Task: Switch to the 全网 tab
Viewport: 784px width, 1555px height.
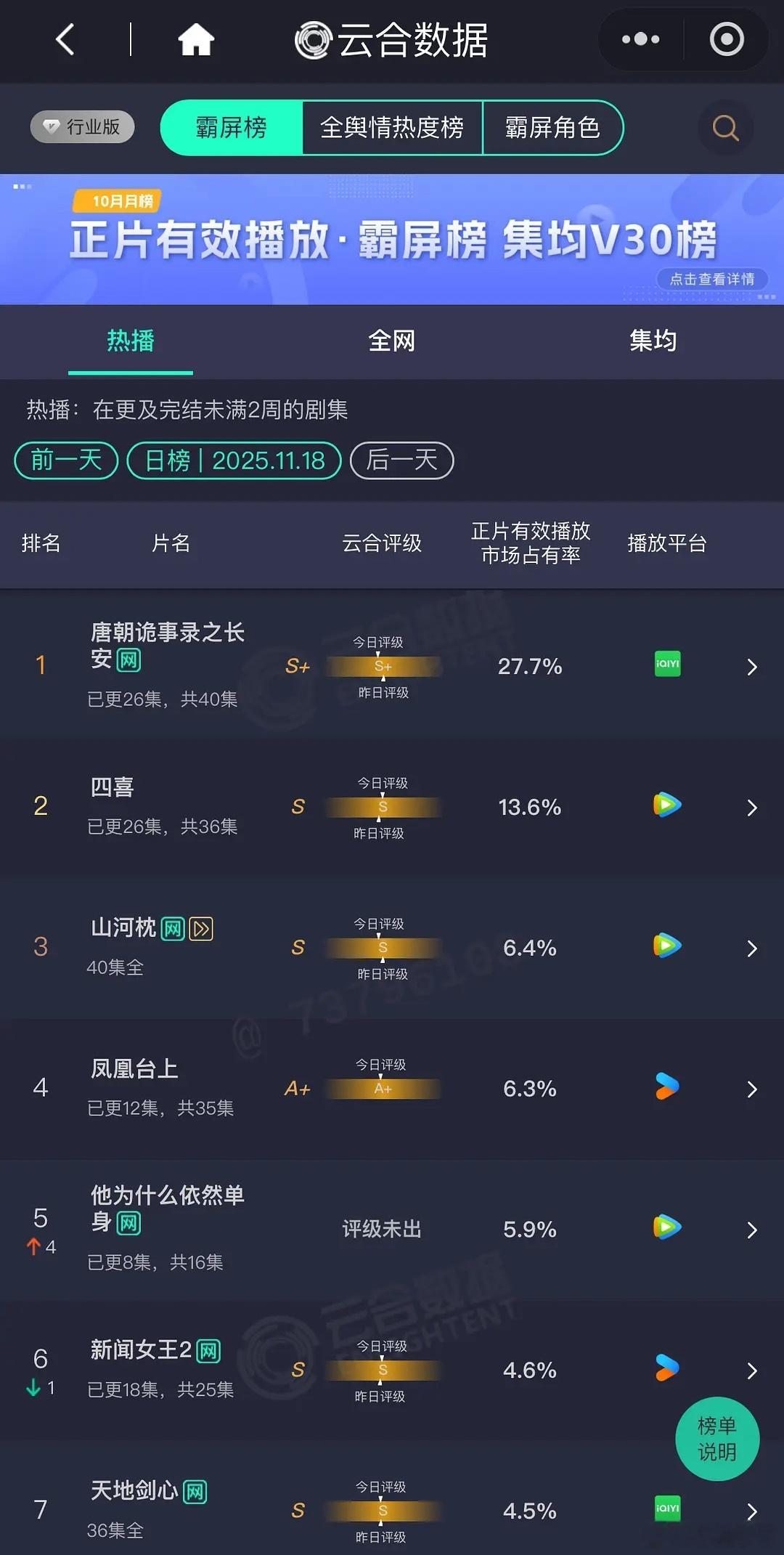Action: coord(392,340)
